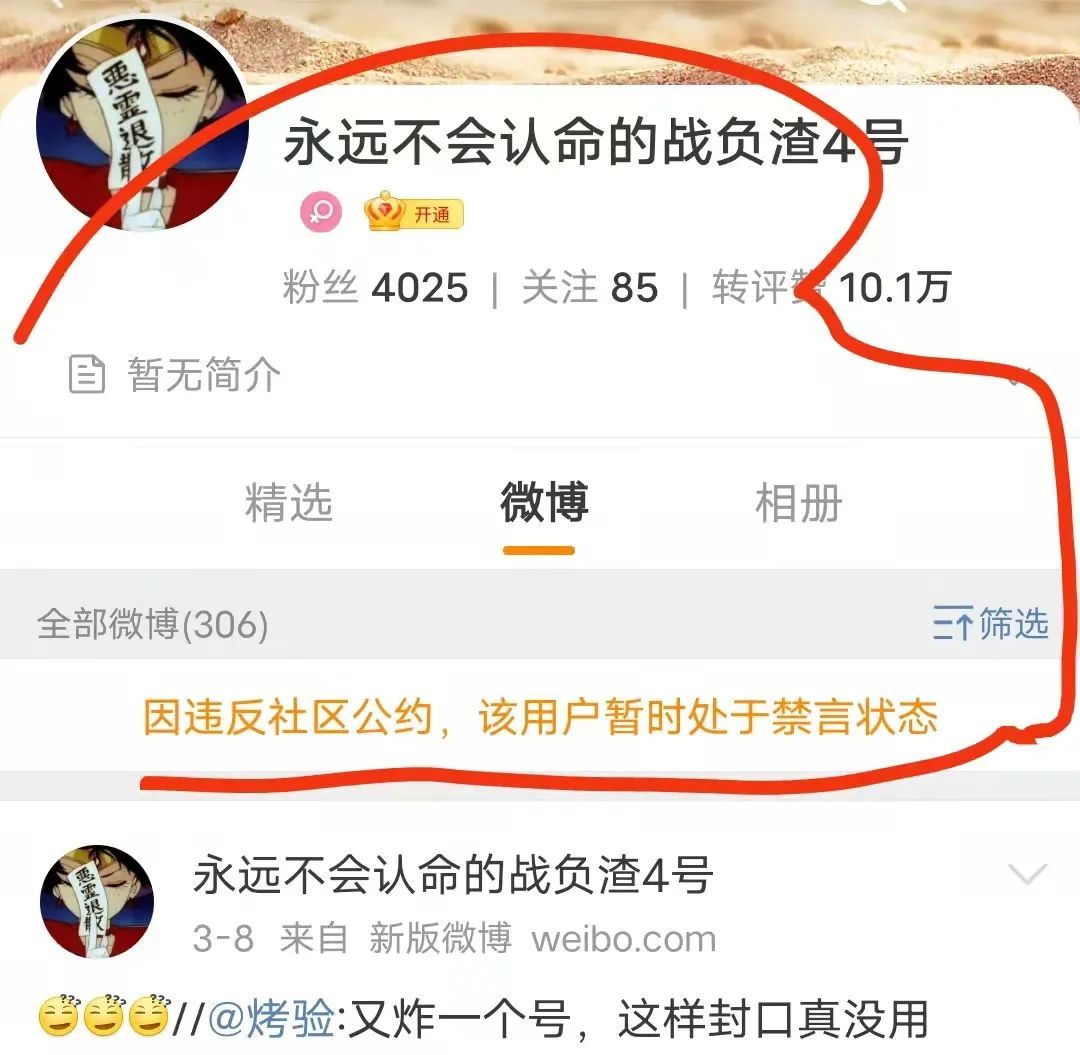Tap the 开通 VIP membership badge
1080x1055 pixels.
click(414, 213)
